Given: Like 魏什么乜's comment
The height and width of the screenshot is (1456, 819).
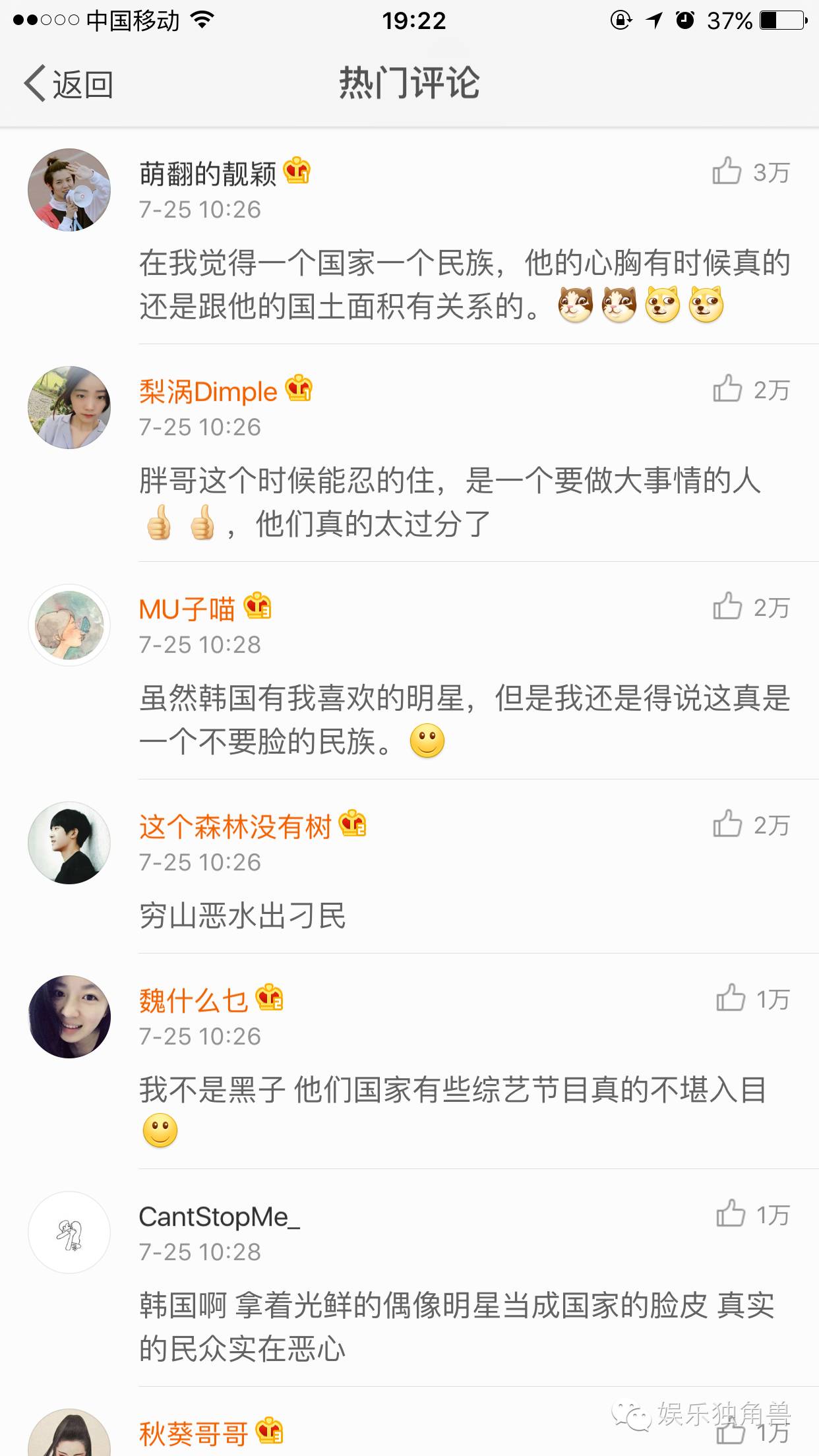Looking at the screenshot, I should click(731, 998).
